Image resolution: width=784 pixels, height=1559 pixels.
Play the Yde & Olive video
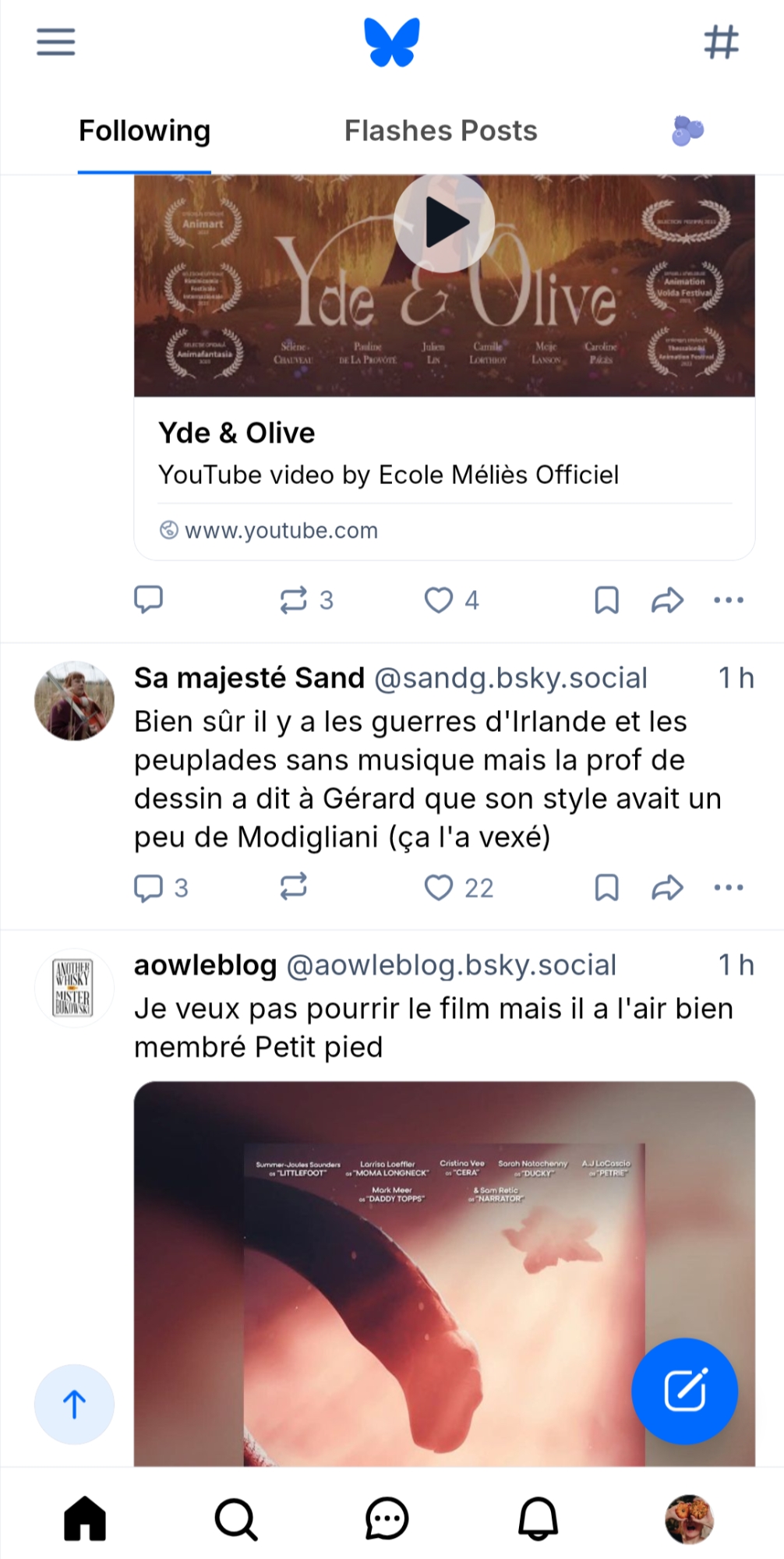click(x=444, y=223)
